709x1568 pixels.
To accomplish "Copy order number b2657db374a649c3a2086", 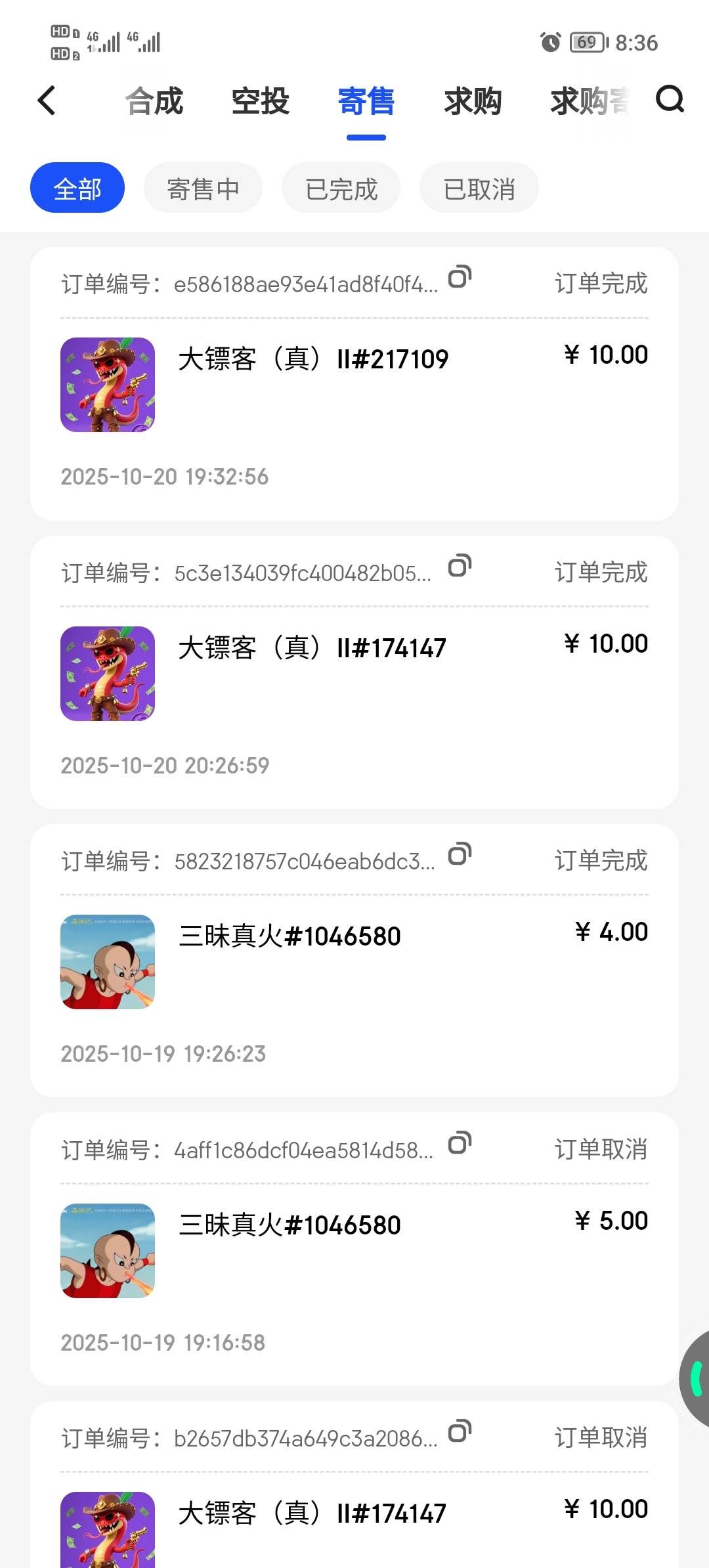I will 460,1431.
